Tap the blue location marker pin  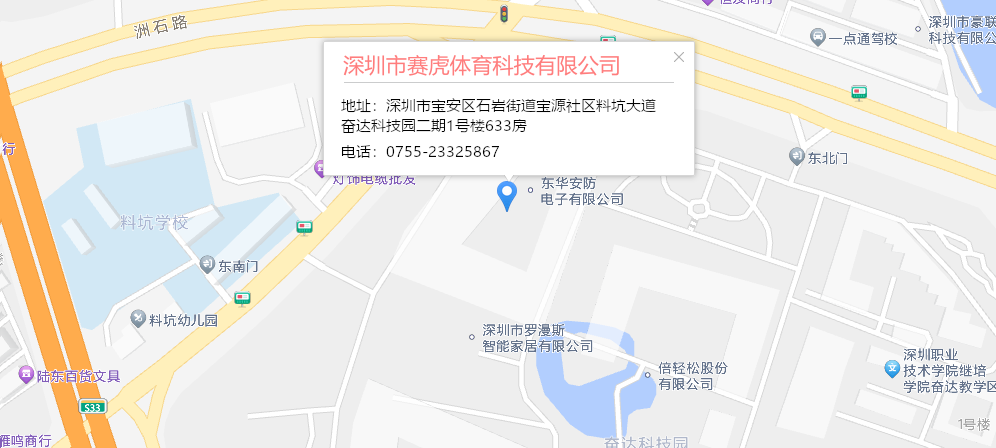(x=508, y=195)
